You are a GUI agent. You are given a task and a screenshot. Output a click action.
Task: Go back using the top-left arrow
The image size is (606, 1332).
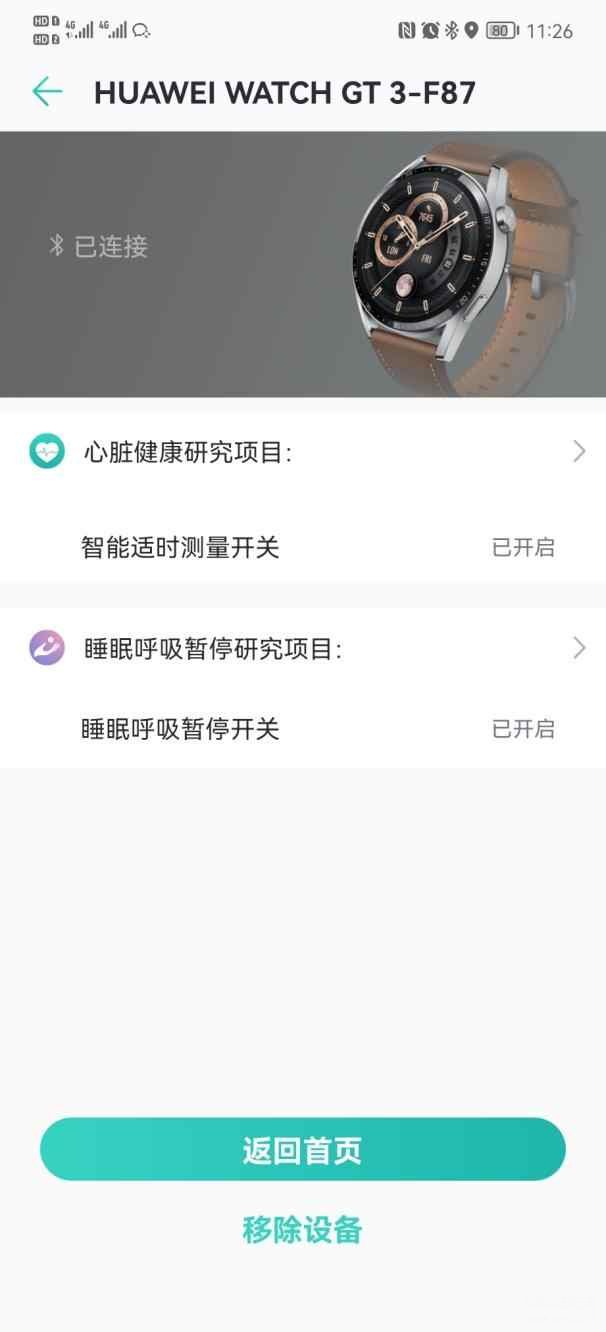tap(47, 92)
